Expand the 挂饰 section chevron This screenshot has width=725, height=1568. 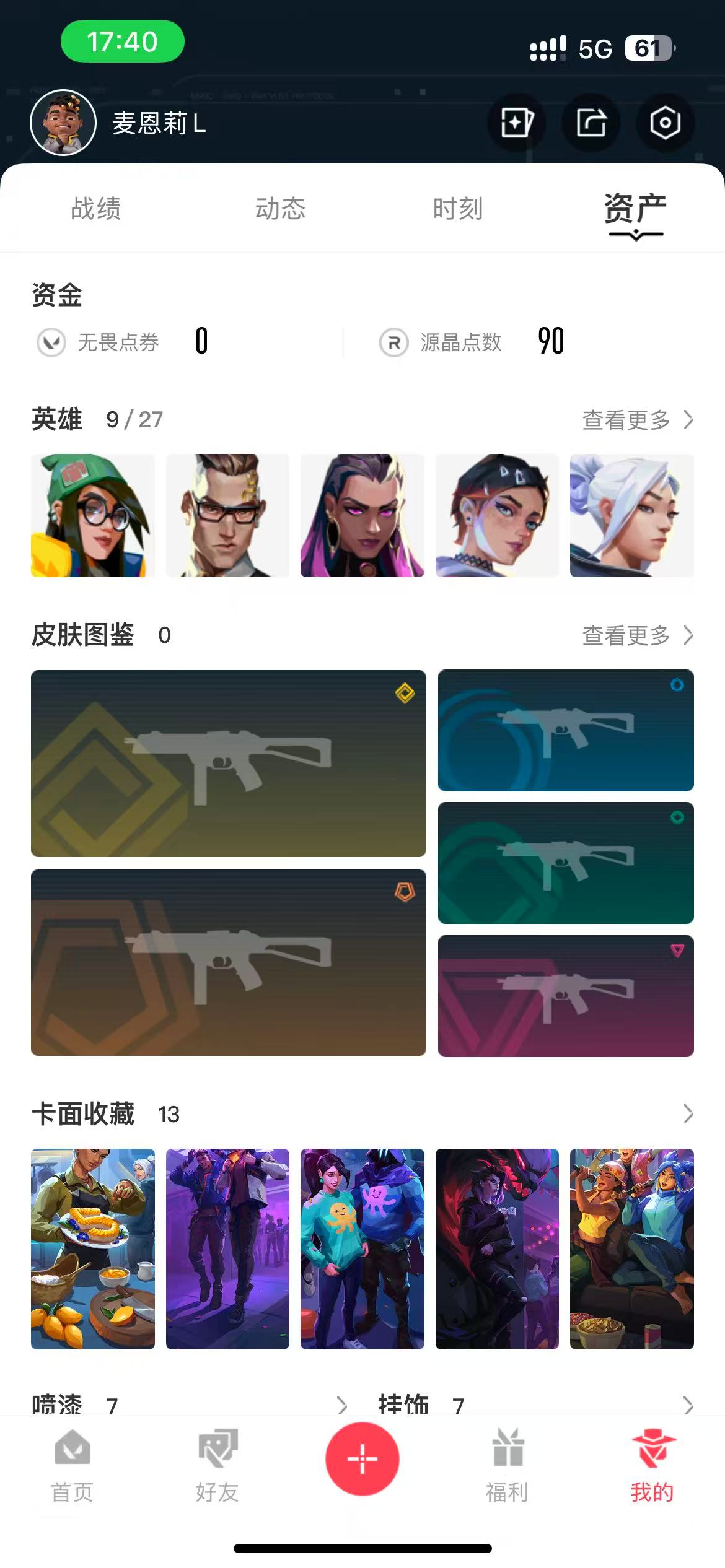pyautogui.click(x=688, y=1405)
